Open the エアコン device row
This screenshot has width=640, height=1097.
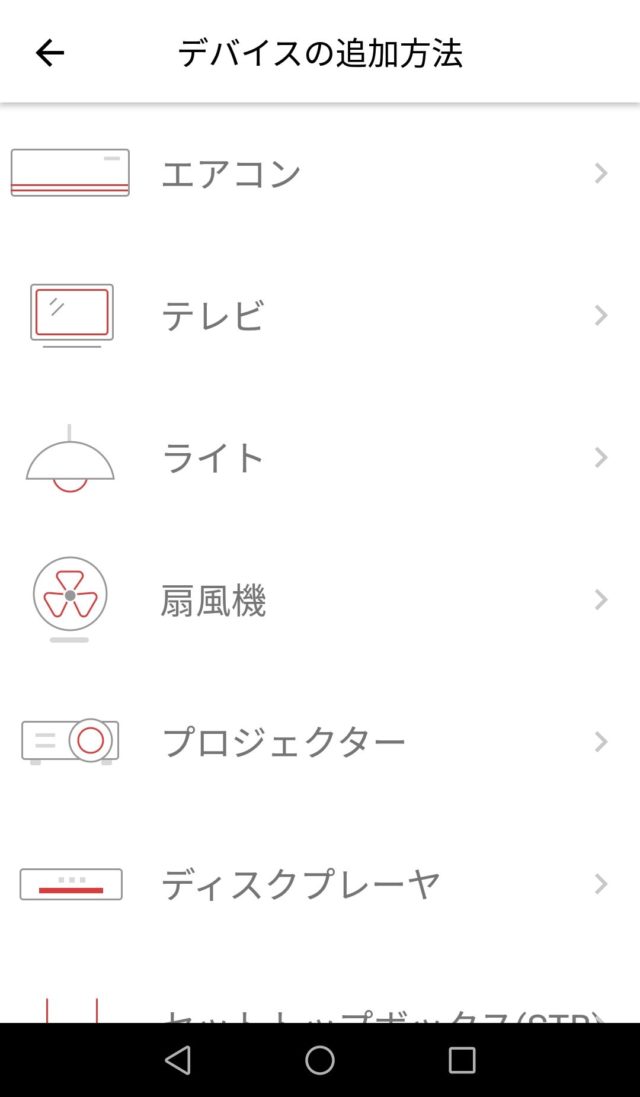click(x=320, y=174)
